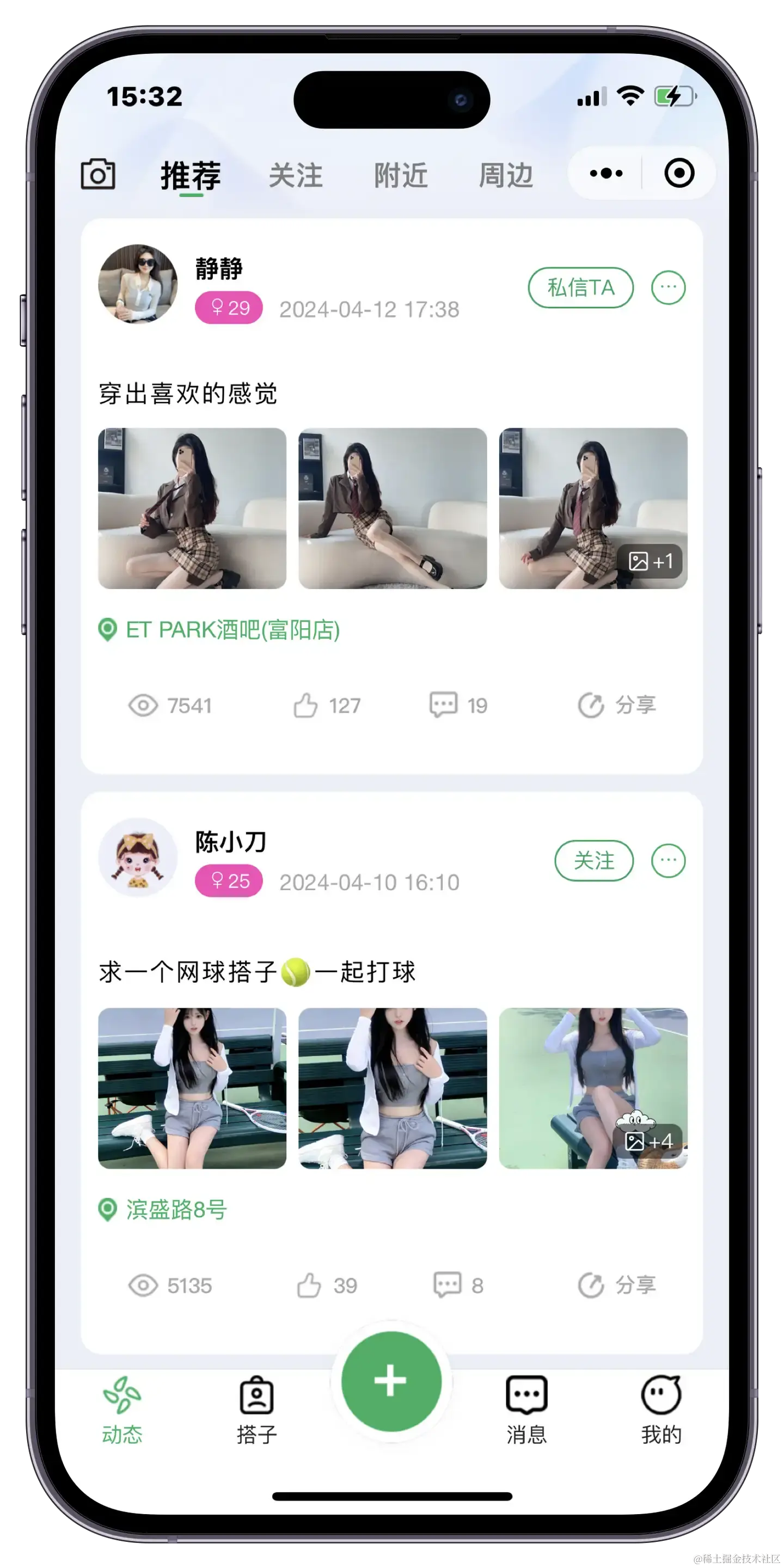The image size is (784, 1568).
Task: Switch to the 附近 tab
Action: [x=401, y=175]
